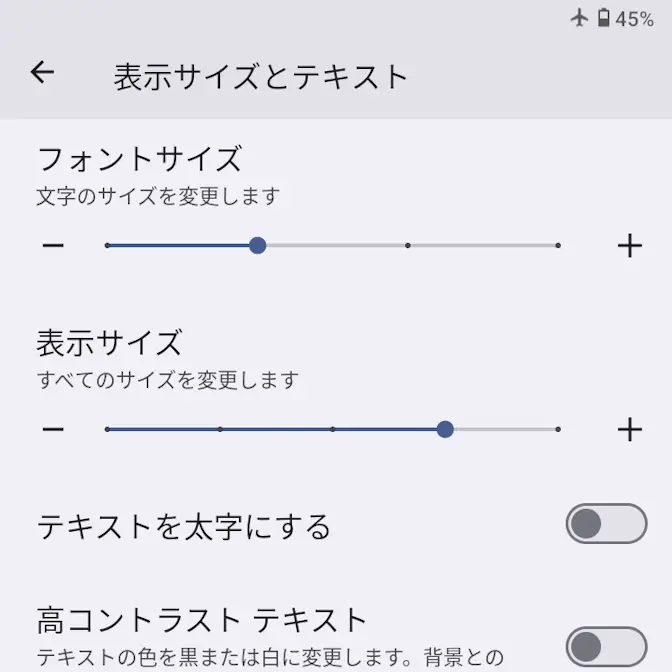672x672 pixels.
Task: Go back from 表示サイズとテキスト
Action: tap(42, 73)
